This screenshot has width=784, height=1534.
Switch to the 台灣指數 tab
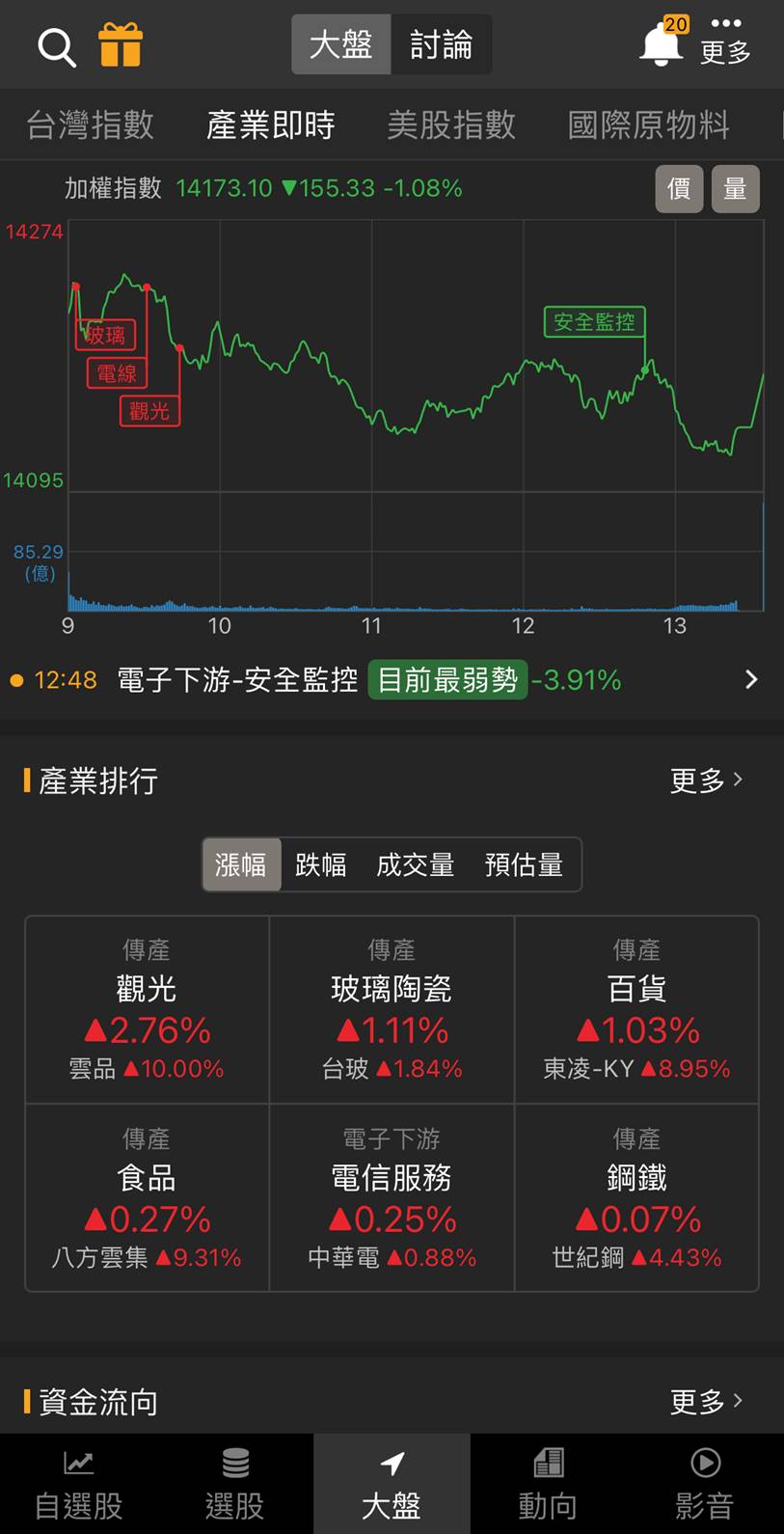pyautogui.click(x=90, y=124)
